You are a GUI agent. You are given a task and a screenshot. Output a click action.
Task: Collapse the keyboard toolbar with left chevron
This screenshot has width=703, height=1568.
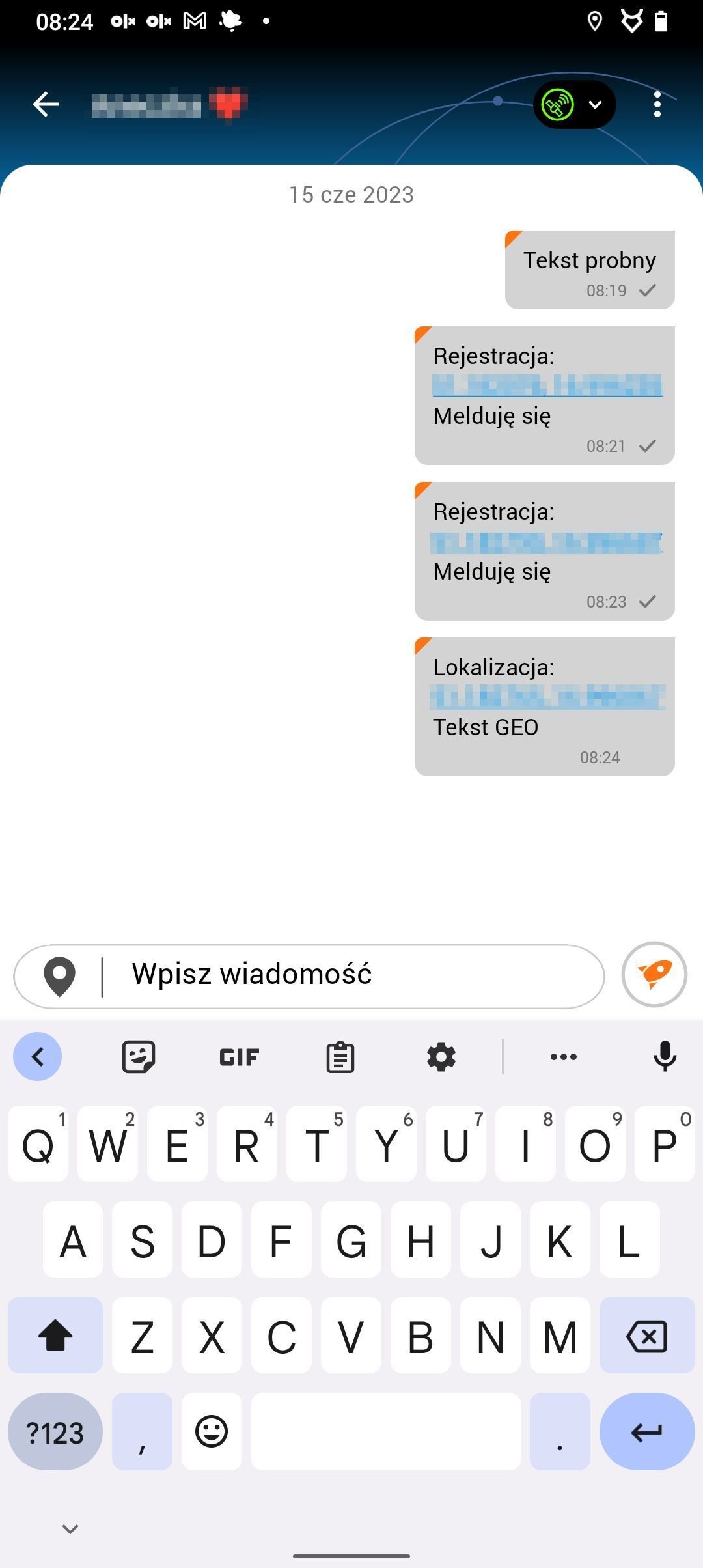click(x=38, y=1056)
